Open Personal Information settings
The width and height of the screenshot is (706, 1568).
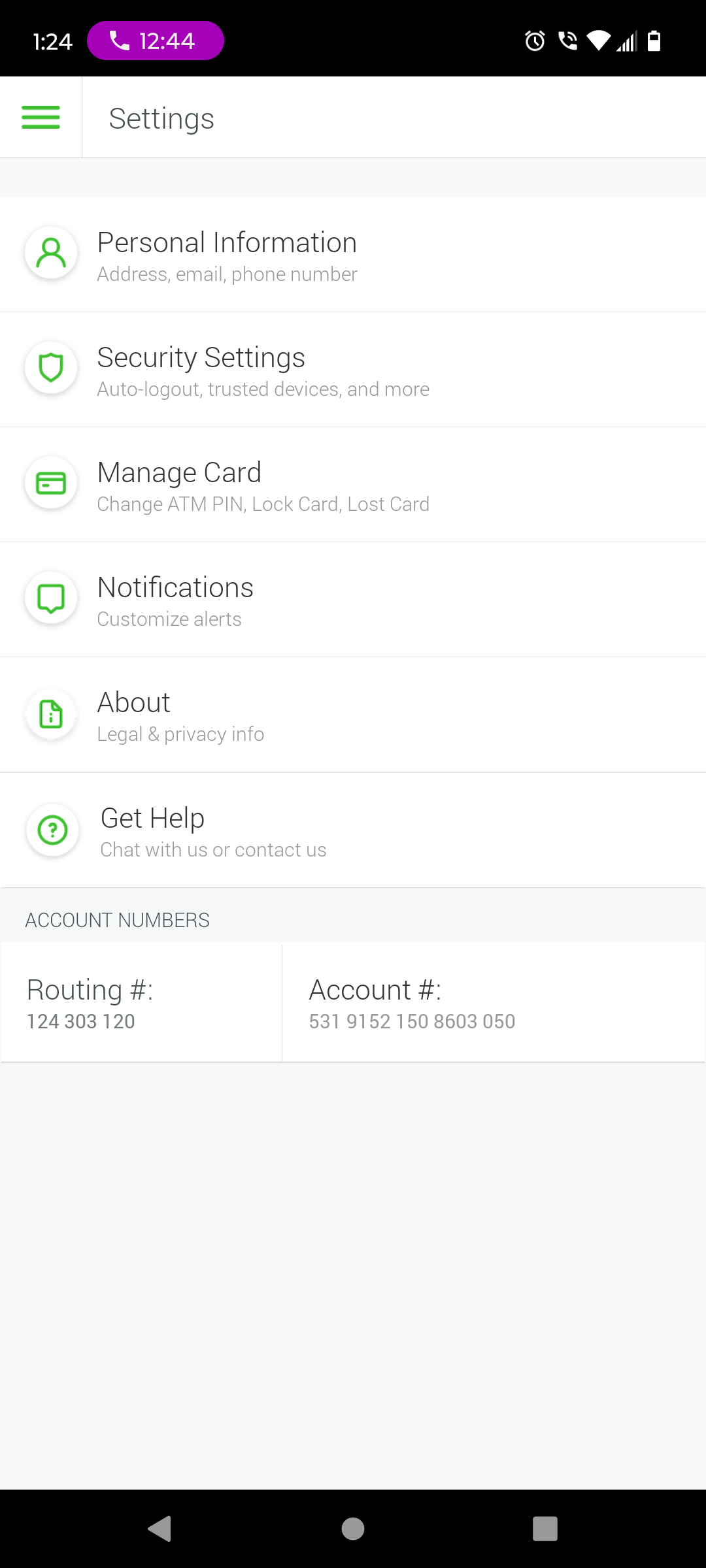[x=353, y=255]
